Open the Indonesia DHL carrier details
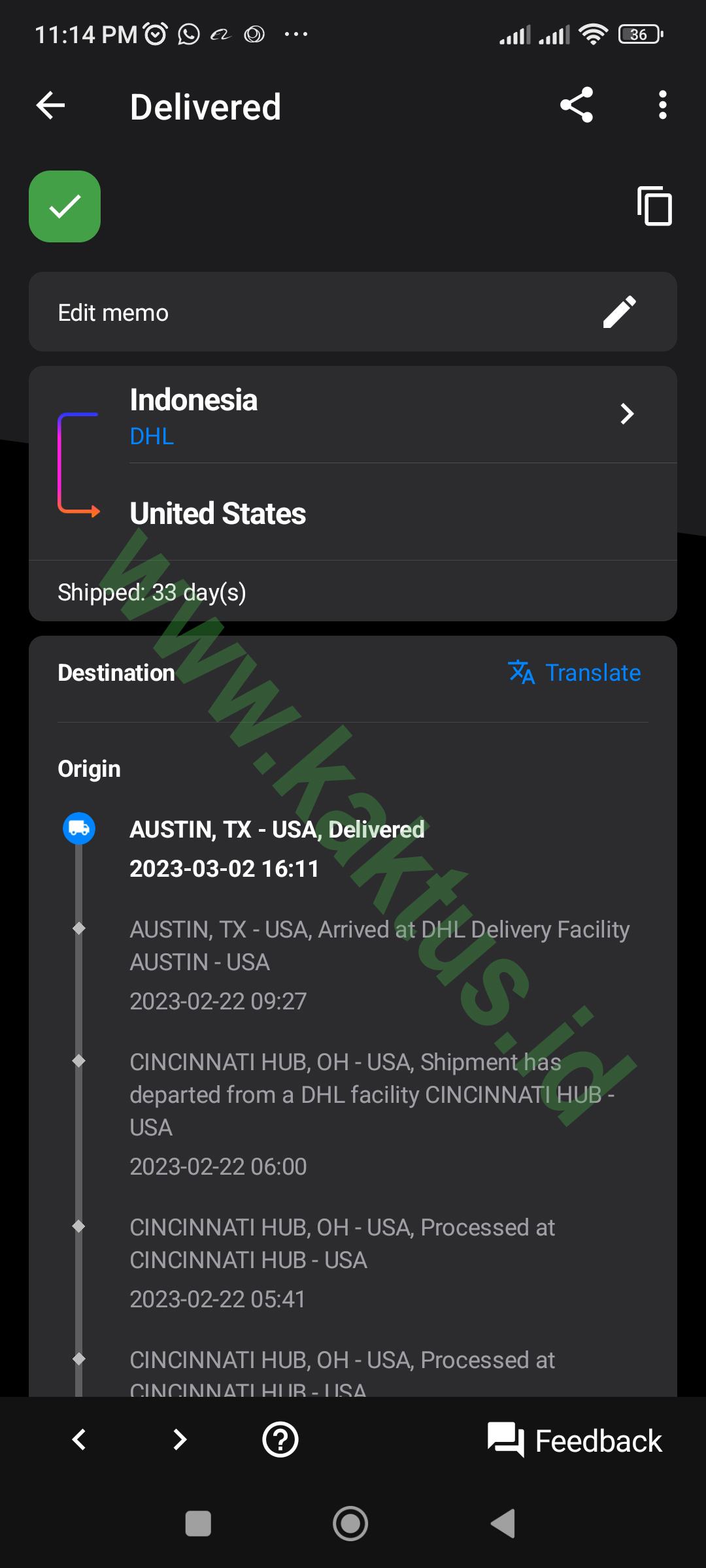 click(353, 414)
